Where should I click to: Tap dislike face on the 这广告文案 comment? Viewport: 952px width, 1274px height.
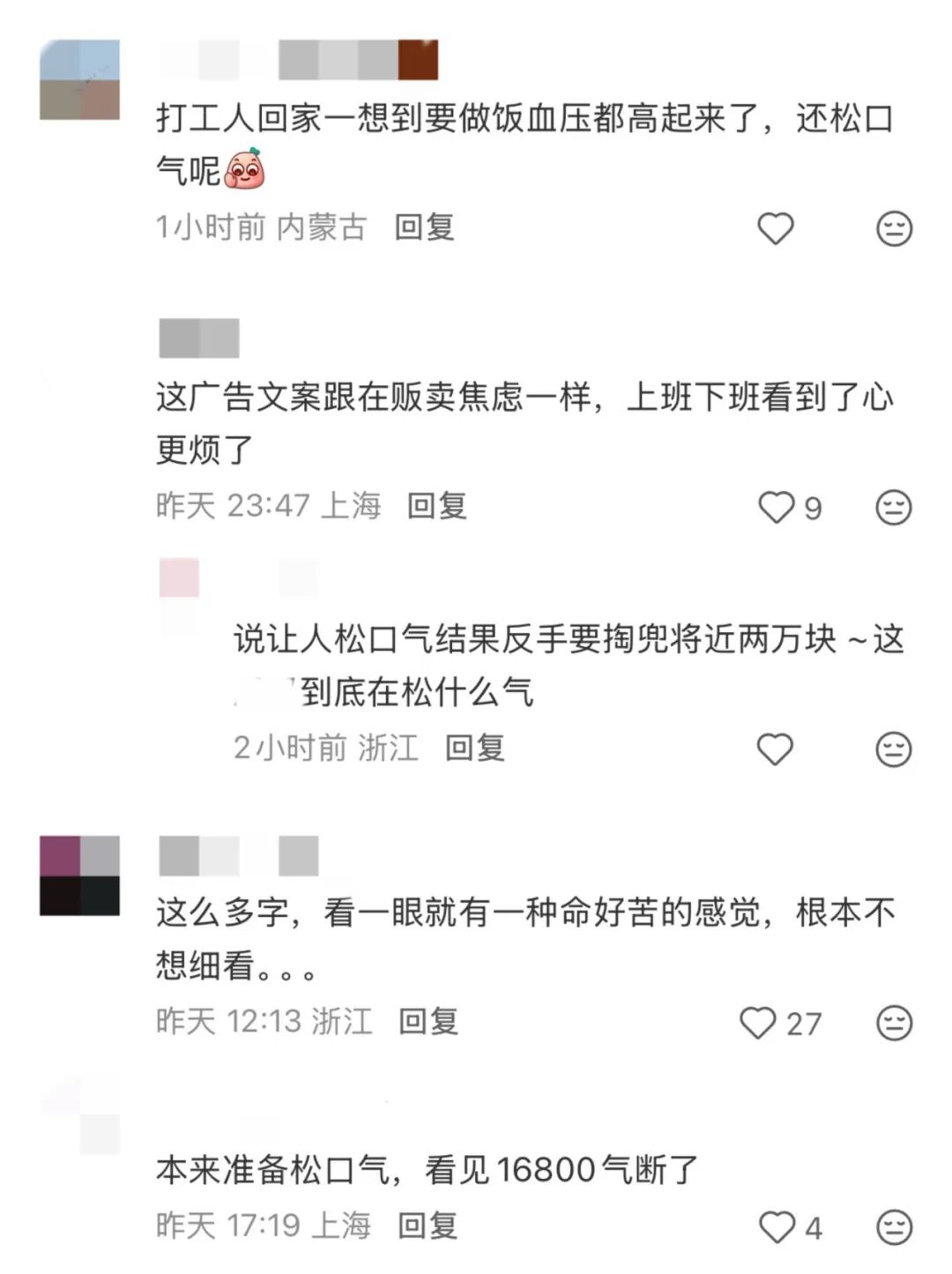[x=894, y=508]
